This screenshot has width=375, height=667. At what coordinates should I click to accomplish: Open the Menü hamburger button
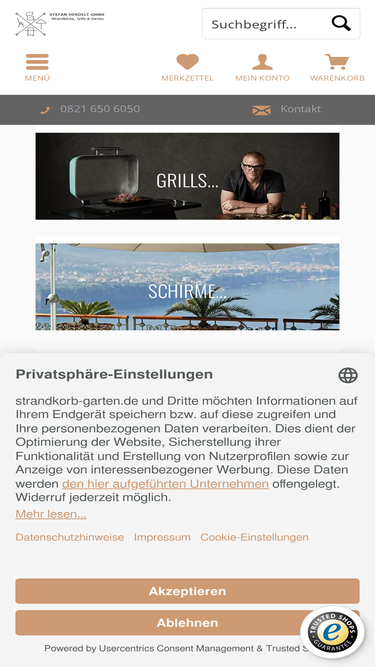pos(37,67)
